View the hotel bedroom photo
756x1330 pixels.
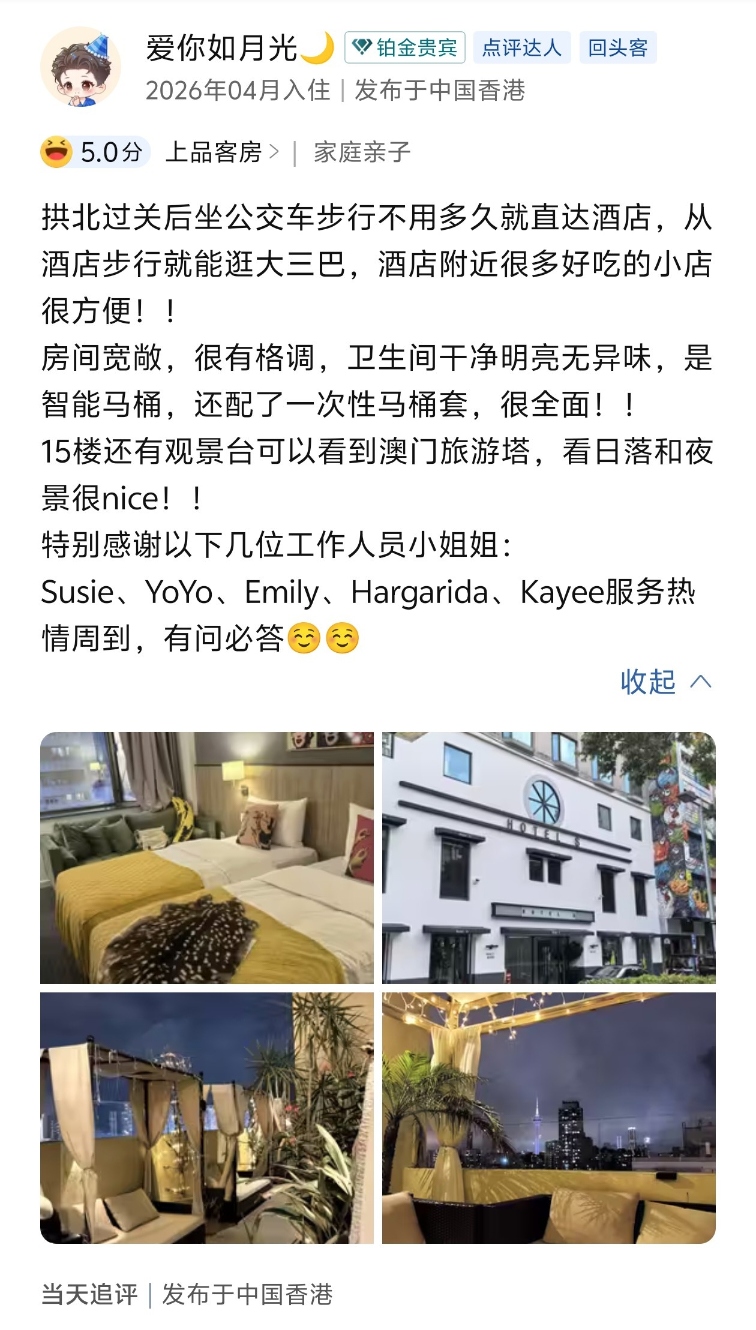[x=207, y=858]
